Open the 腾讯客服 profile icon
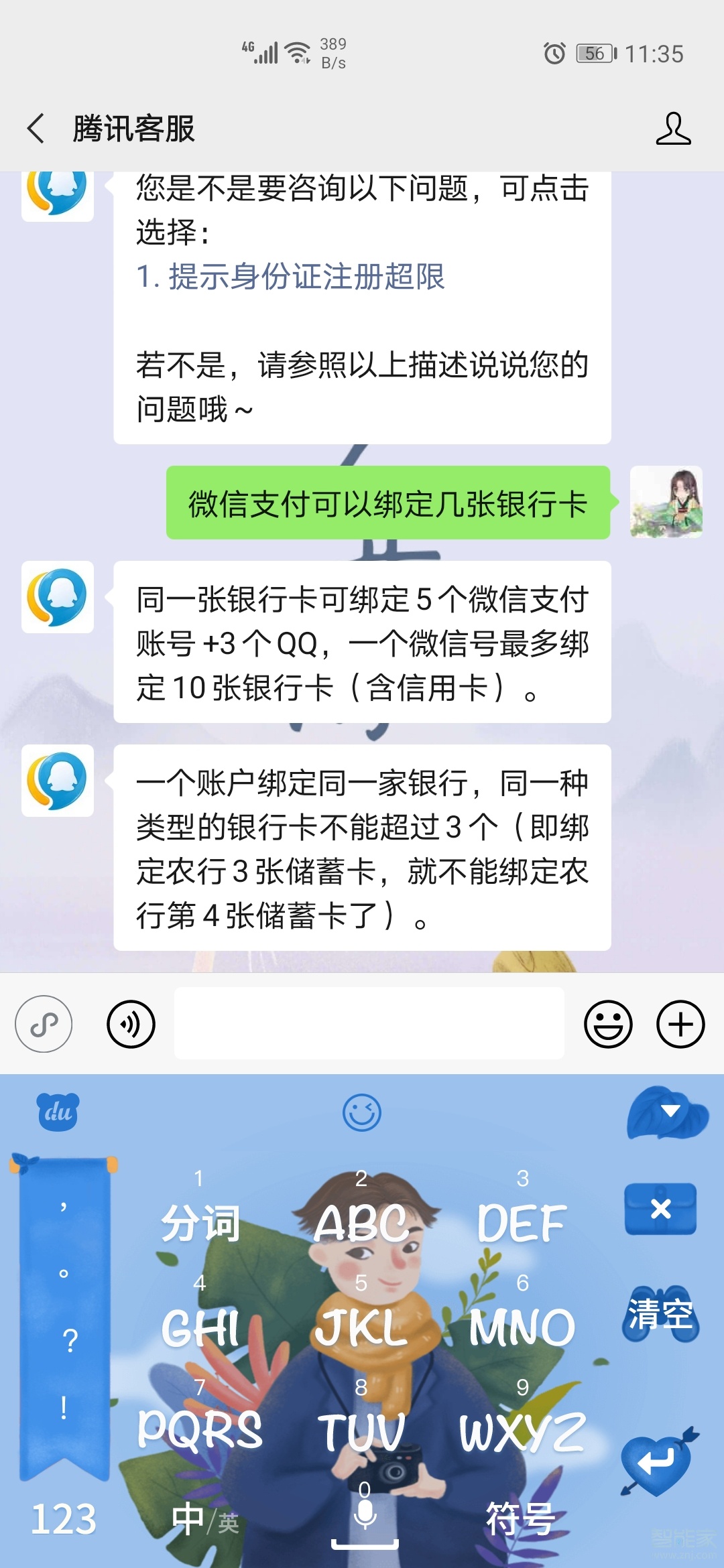This screenshot has height=1568, width=724. click(673, 129)
